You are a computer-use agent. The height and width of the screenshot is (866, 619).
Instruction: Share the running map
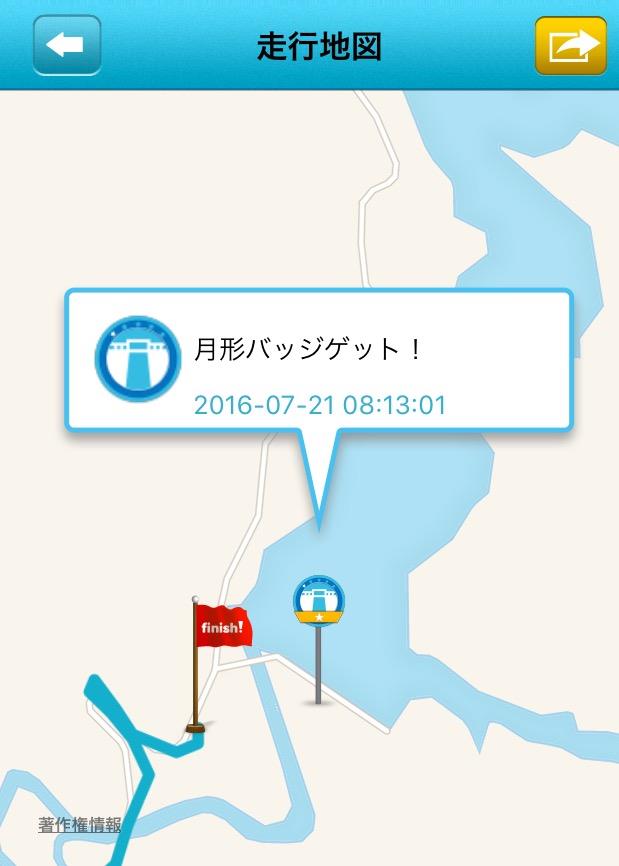571,45
